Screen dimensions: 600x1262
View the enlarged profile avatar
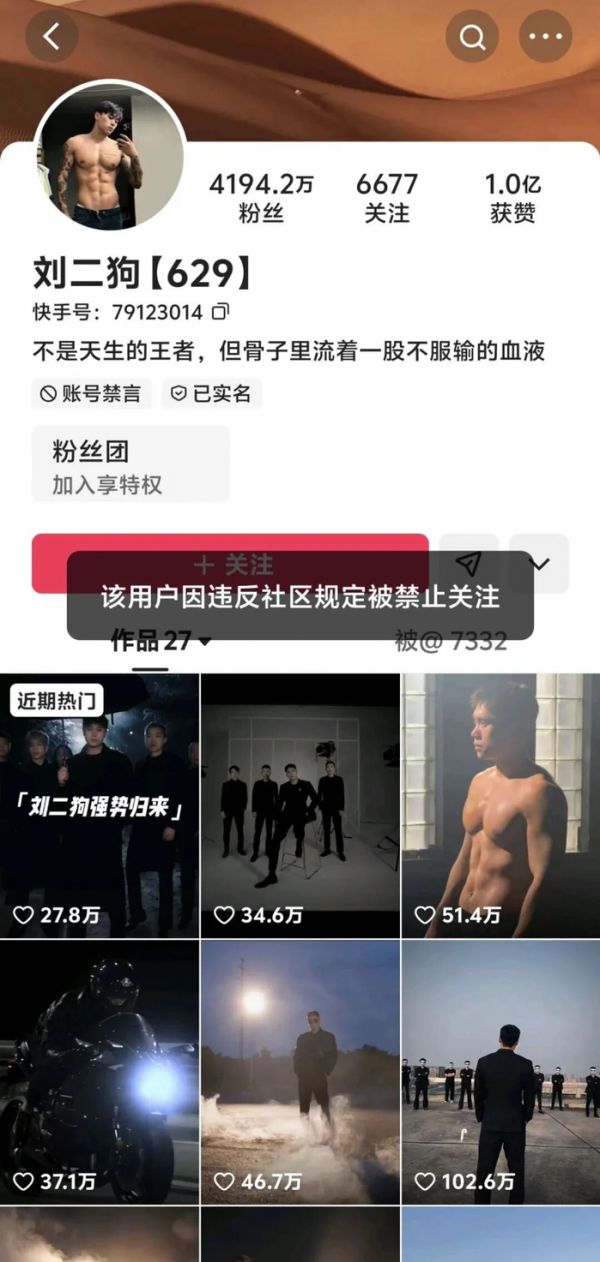(x=110, y=156)
